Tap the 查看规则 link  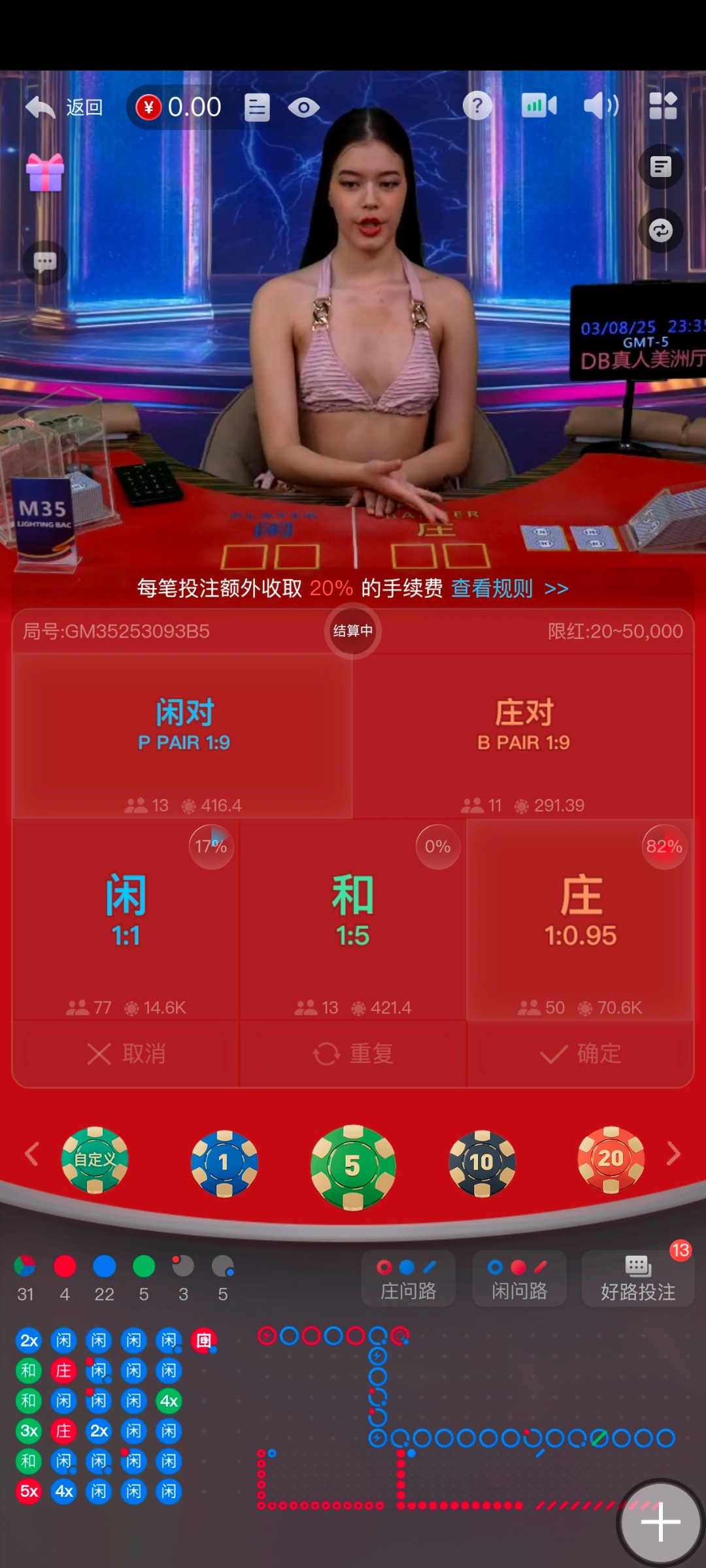(x=509, y=589)
